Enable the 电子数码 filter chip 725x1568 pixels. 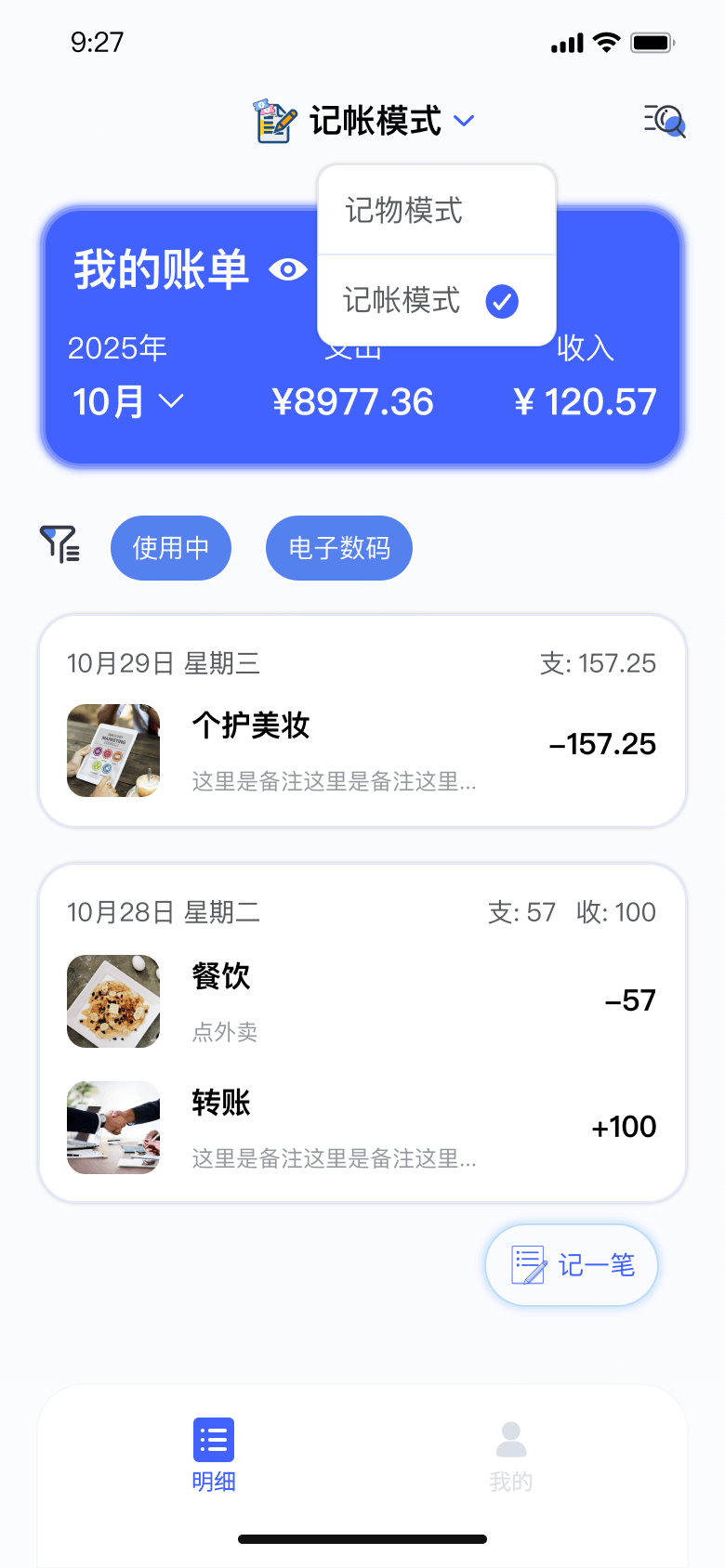(338, 547)
